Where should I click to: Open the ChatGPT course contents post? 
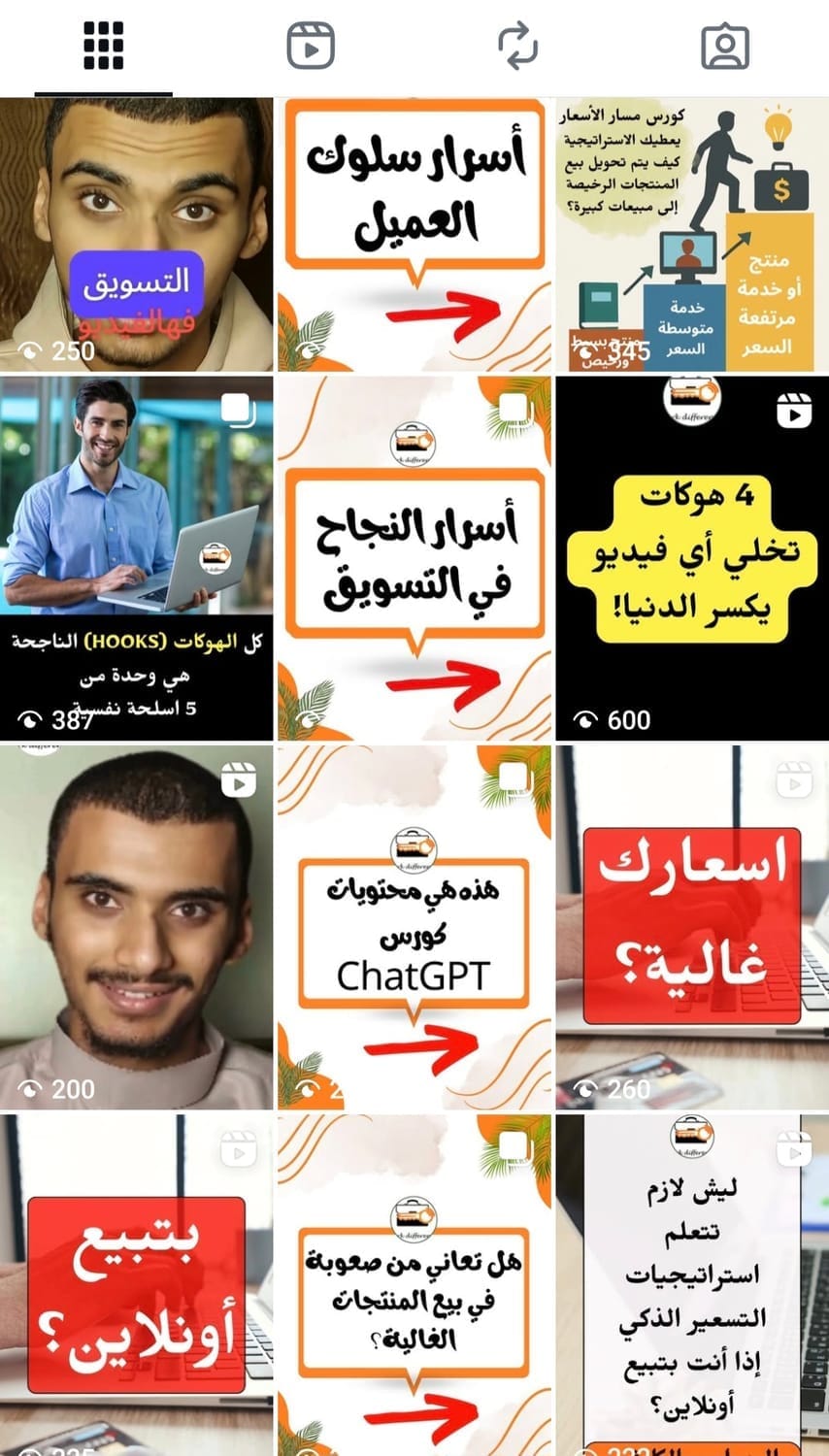coord(414,927)
